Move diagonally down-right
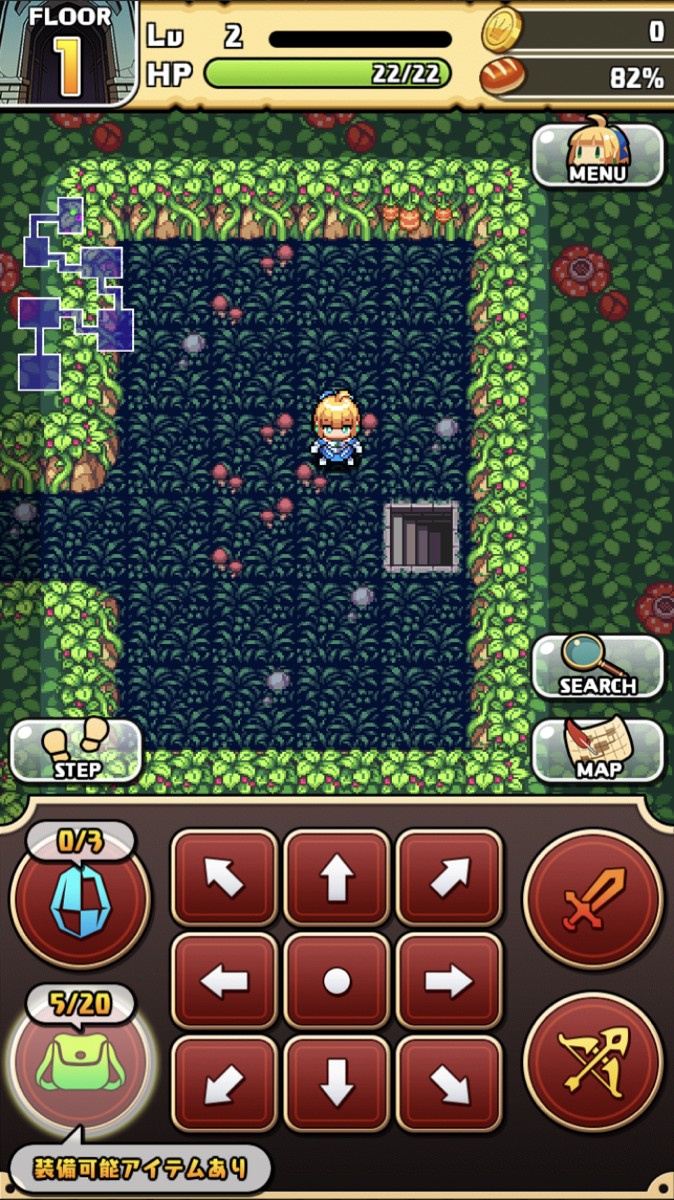 449,1084
